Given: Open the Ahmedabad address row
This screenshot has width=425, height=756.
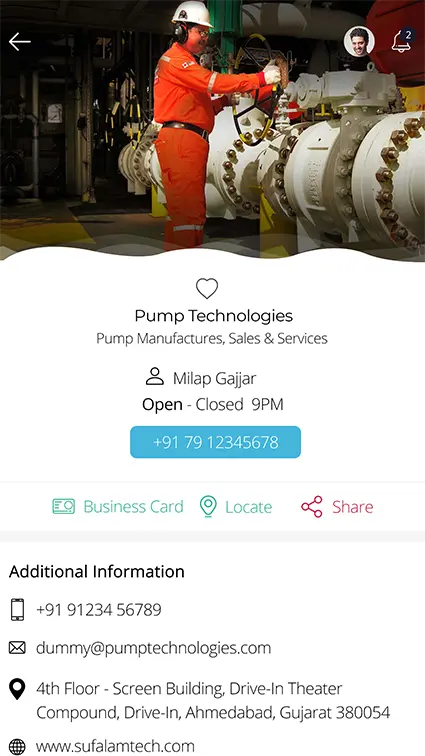Looking at the screenshot, I should point(199,701).
